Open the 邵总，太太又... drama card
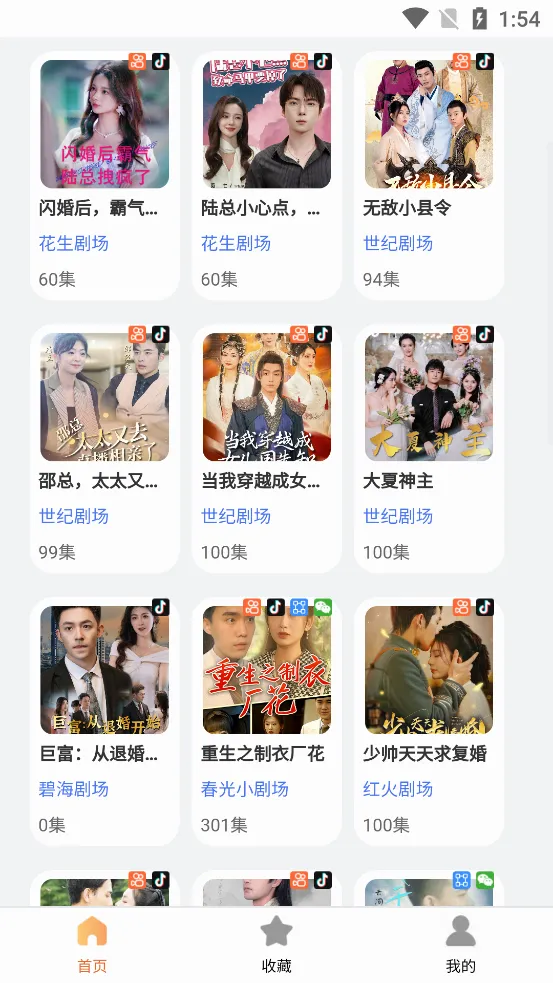This screenshot has height=983, width=553. pos(105,448)
